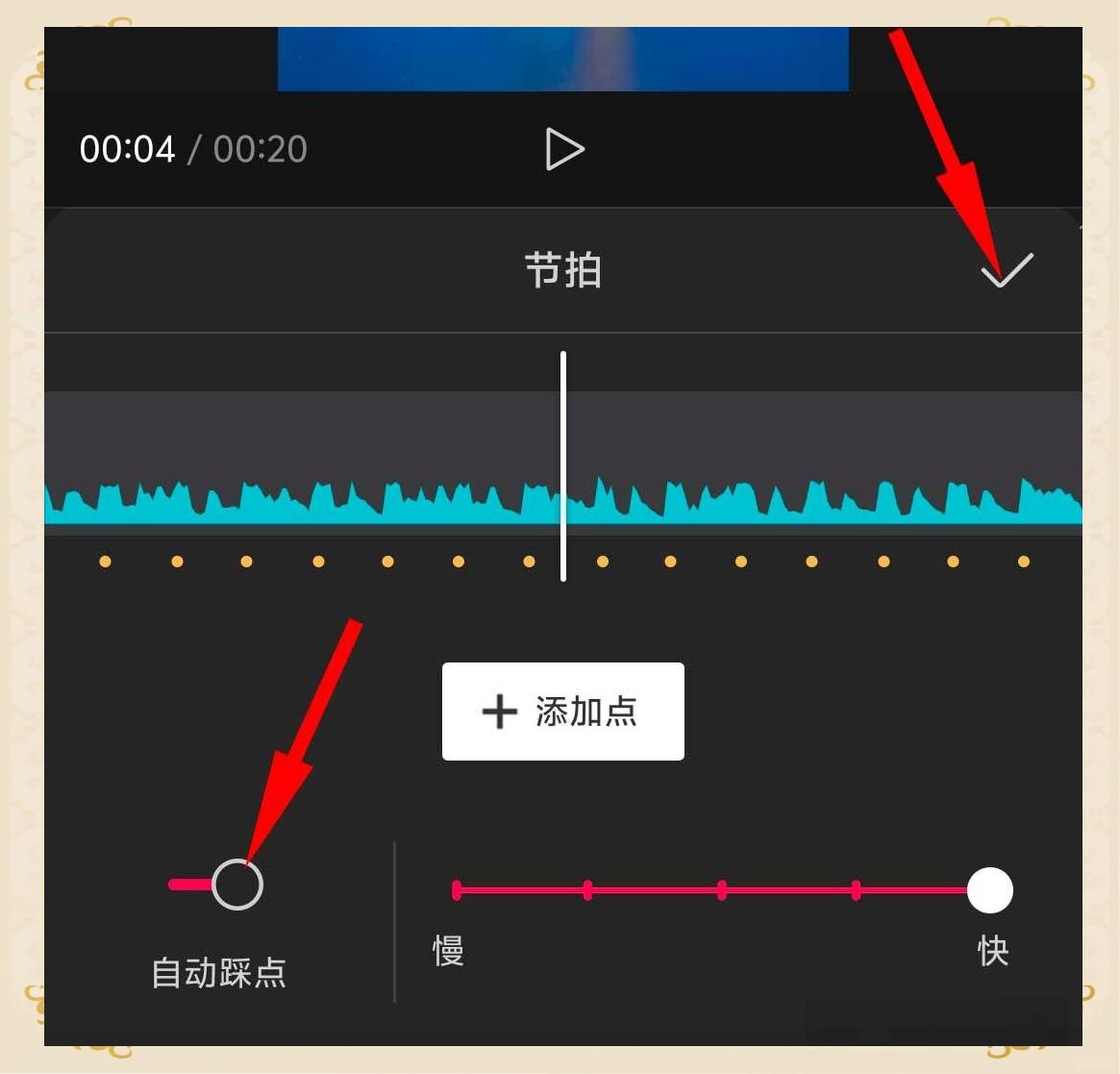The image size is (1120, 1074).
Task: Play the video preview
Action: pyautogui.click(x=564, y=149)
